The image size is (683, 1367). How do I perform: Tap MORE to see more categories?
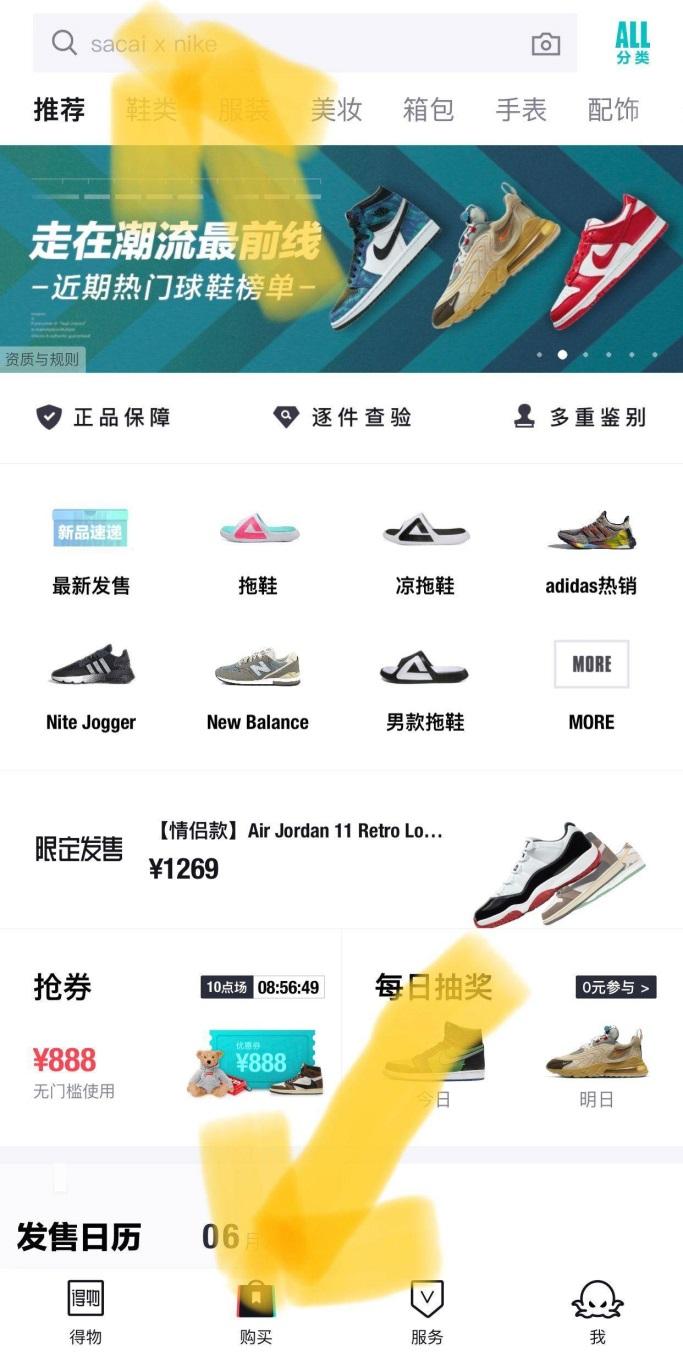pyautogui.click(x=591, y=688)
